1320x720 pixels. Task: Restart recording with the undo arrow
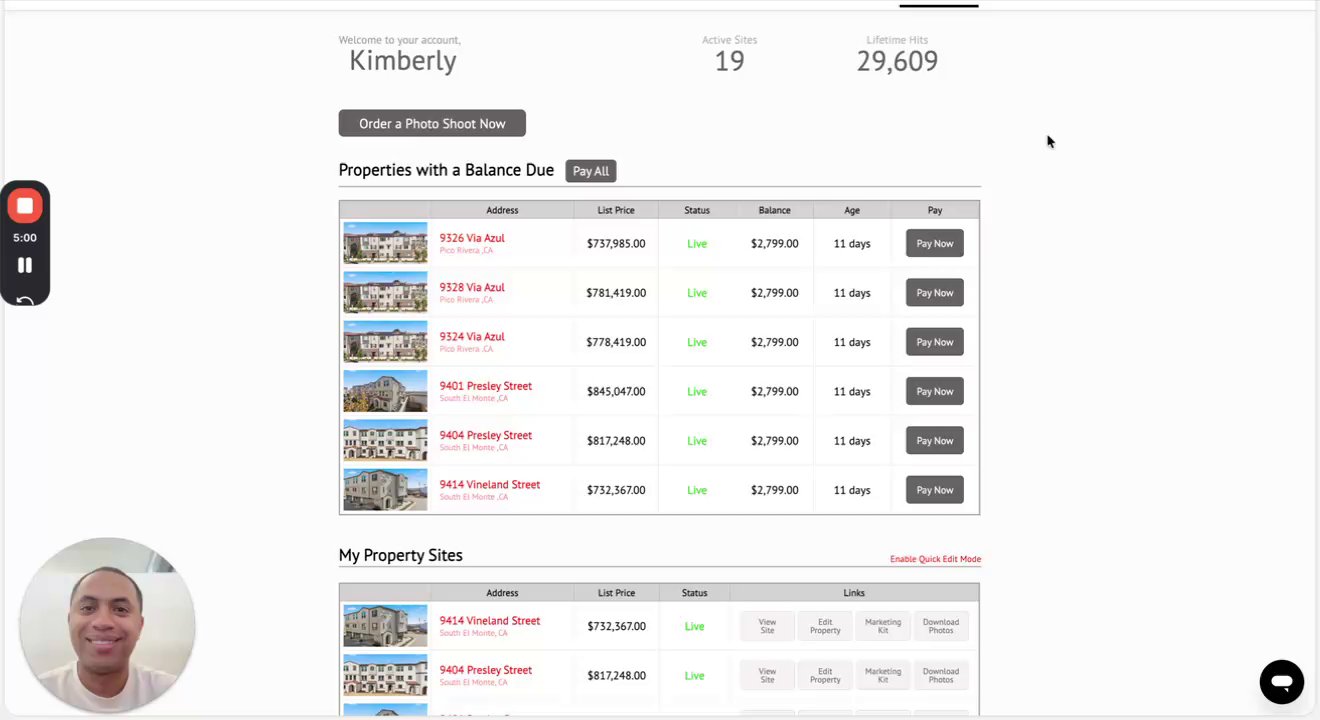(x=25, y=299)
